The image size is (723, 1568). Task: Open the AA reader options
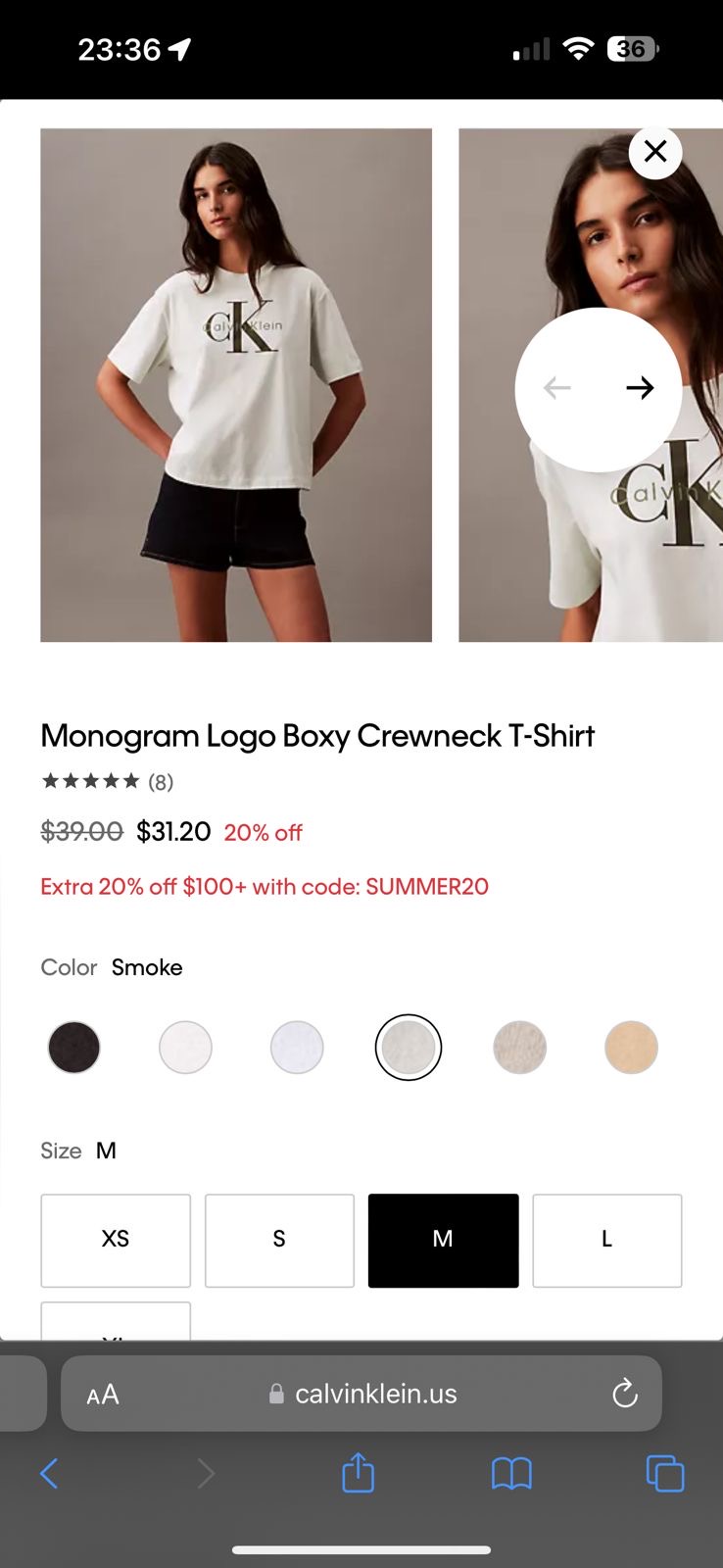[103, 1395]
